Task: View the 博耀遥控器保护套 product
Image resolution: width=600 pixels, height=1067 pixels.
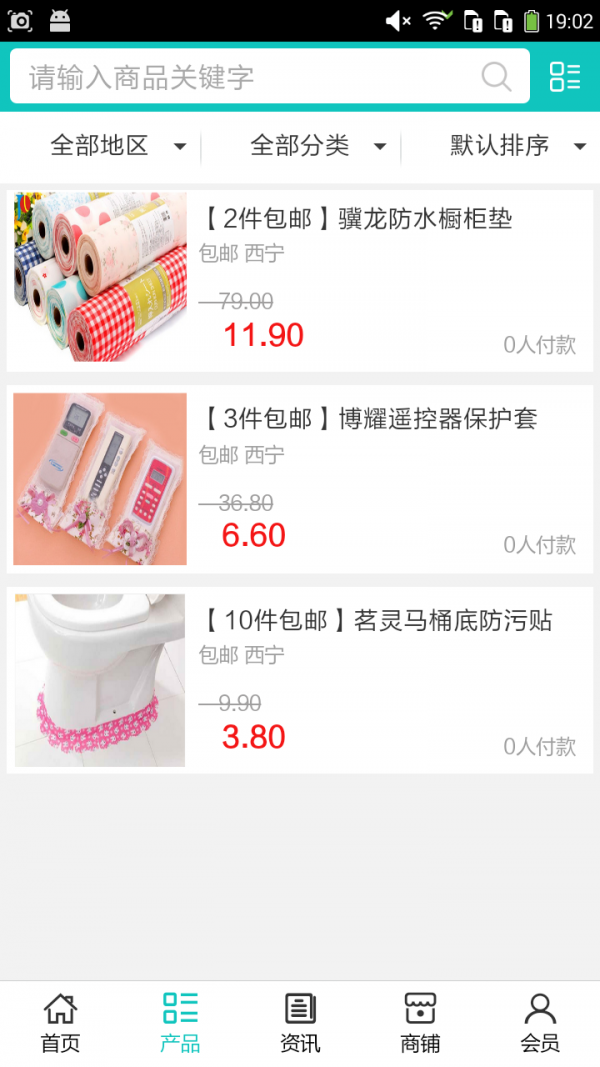Action: click(300, 479)
